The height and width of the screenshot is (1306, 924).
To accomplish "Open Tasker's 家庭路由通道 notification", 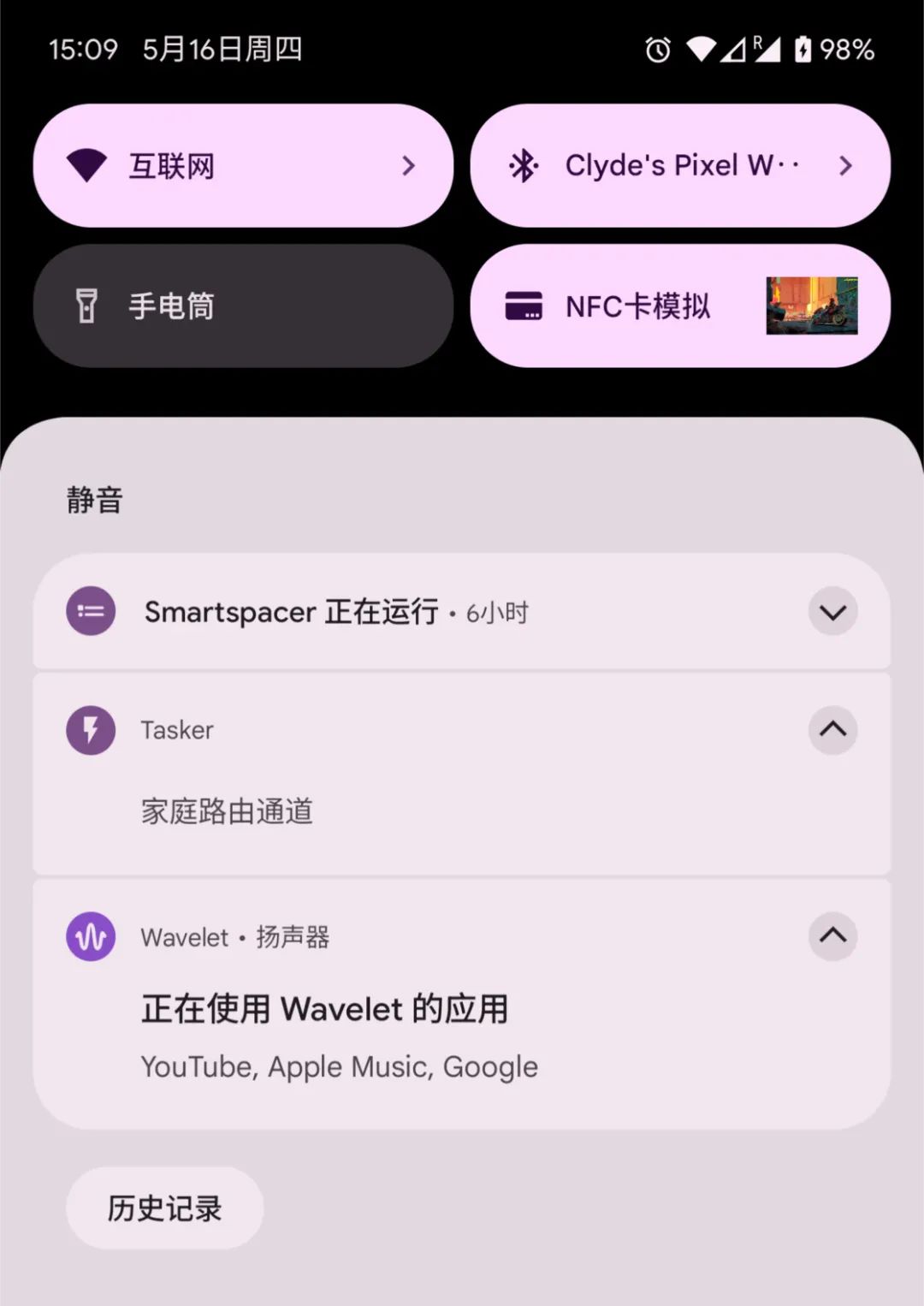I will 228,811.
